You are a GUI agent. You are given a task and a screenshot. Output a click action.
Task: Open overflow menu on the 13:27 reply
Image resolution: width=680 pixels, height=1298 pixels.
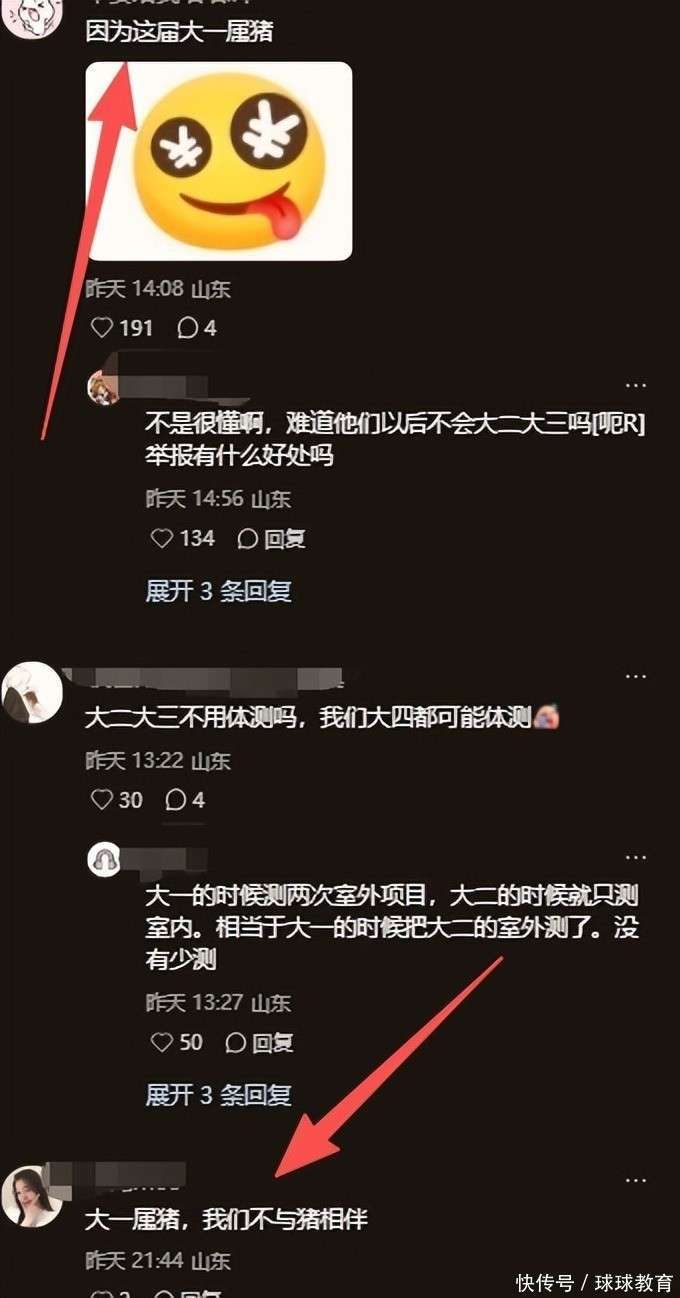point(635,858)
